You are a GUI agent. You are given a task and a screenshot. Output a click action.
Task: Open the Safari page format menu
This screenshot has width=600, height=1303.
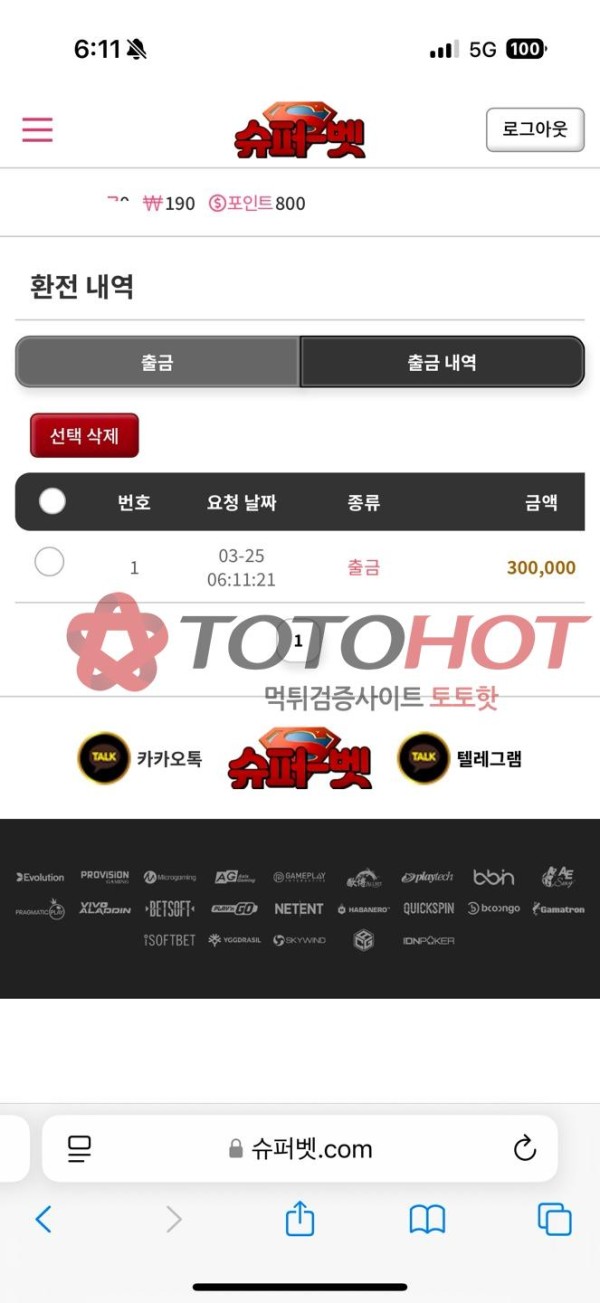80,1149
